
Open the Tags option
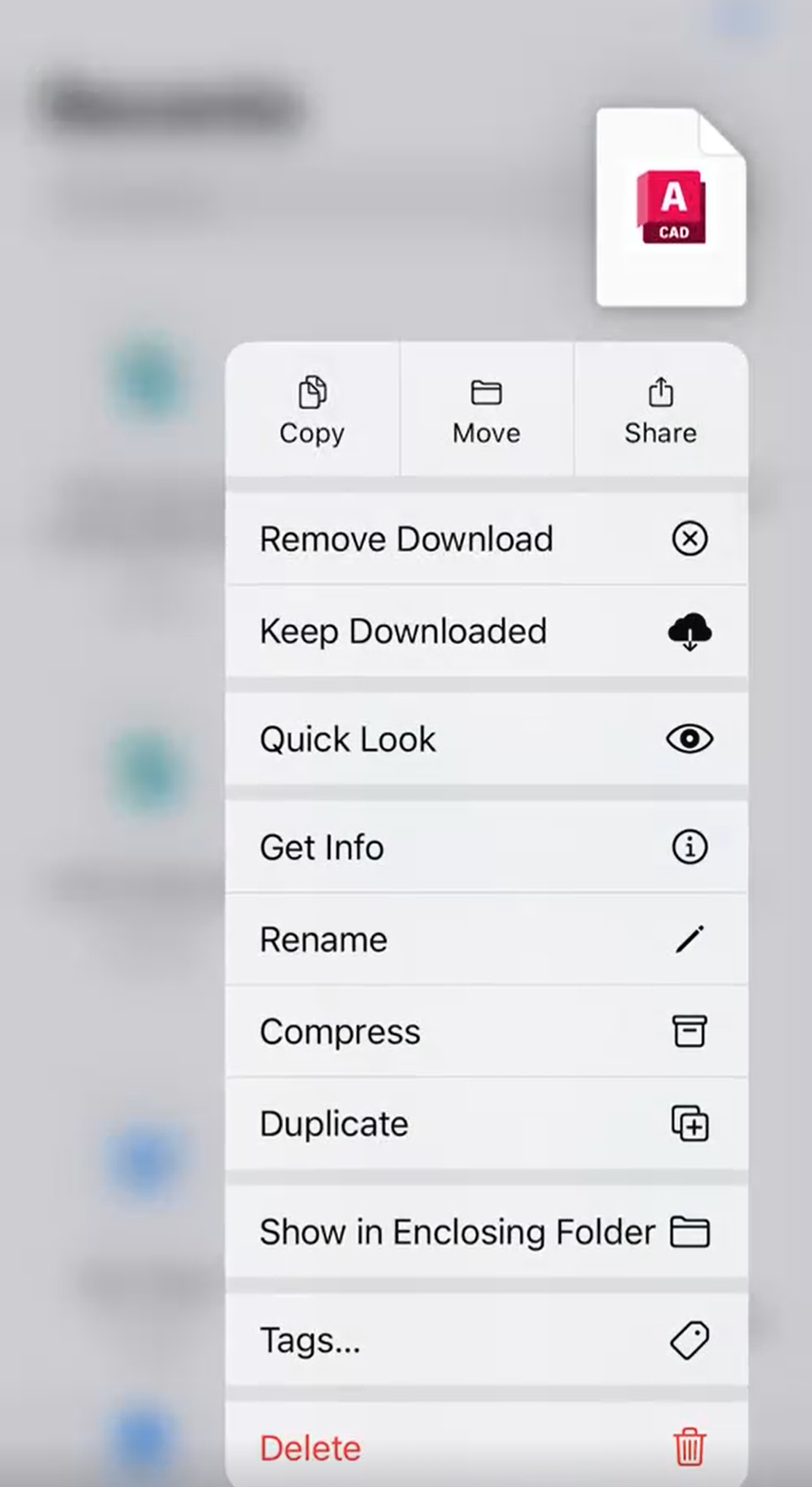pos(485,1340)
